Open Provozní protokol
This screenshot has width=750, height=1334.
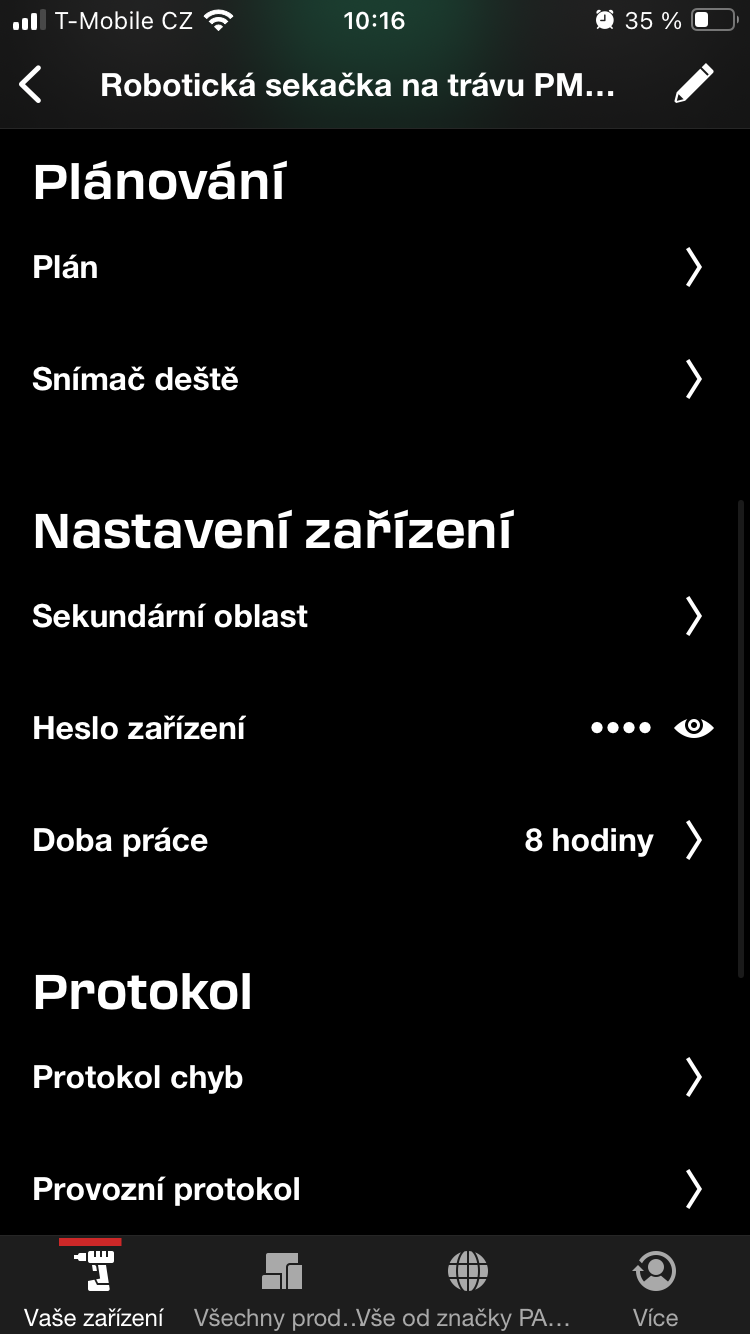click(375, 1189)
